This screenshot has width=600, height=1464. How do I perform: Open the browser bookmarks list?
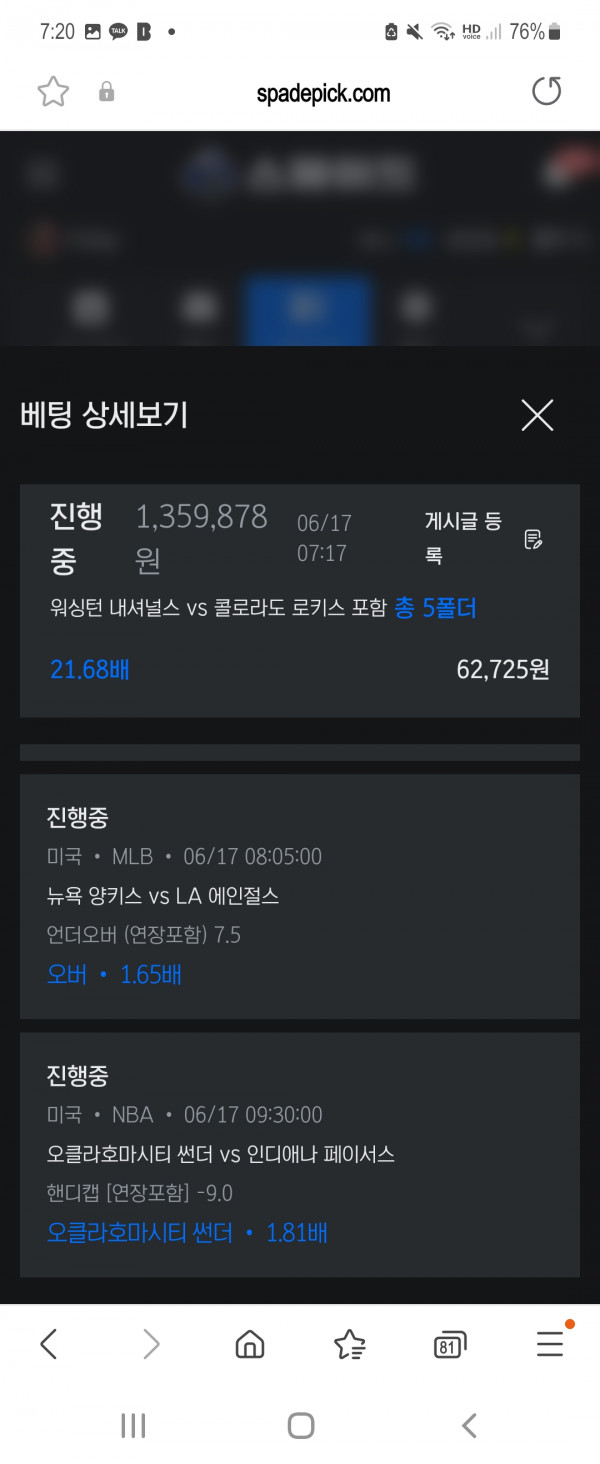tap(349, 1345)
